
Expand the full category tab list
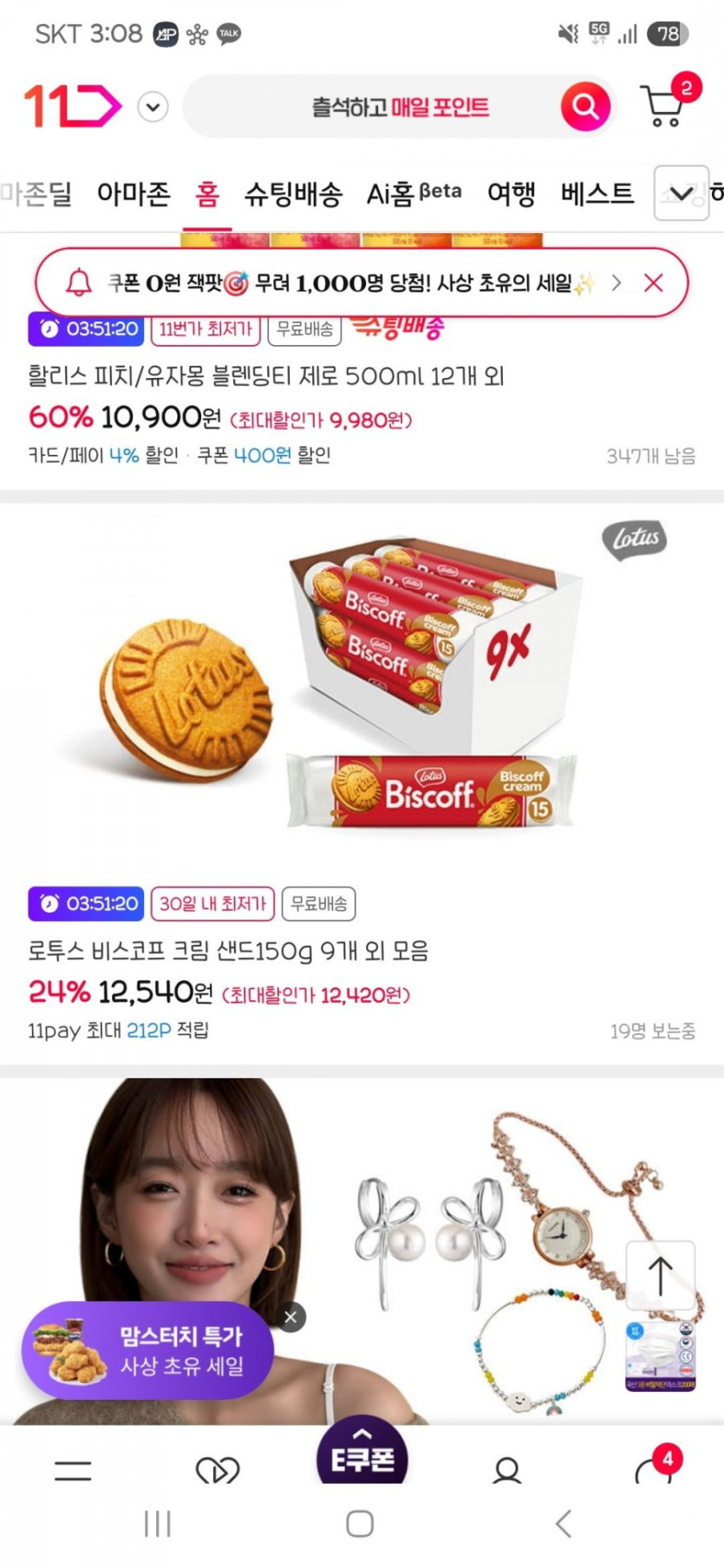pyautogui.click(x=681, y=193)
